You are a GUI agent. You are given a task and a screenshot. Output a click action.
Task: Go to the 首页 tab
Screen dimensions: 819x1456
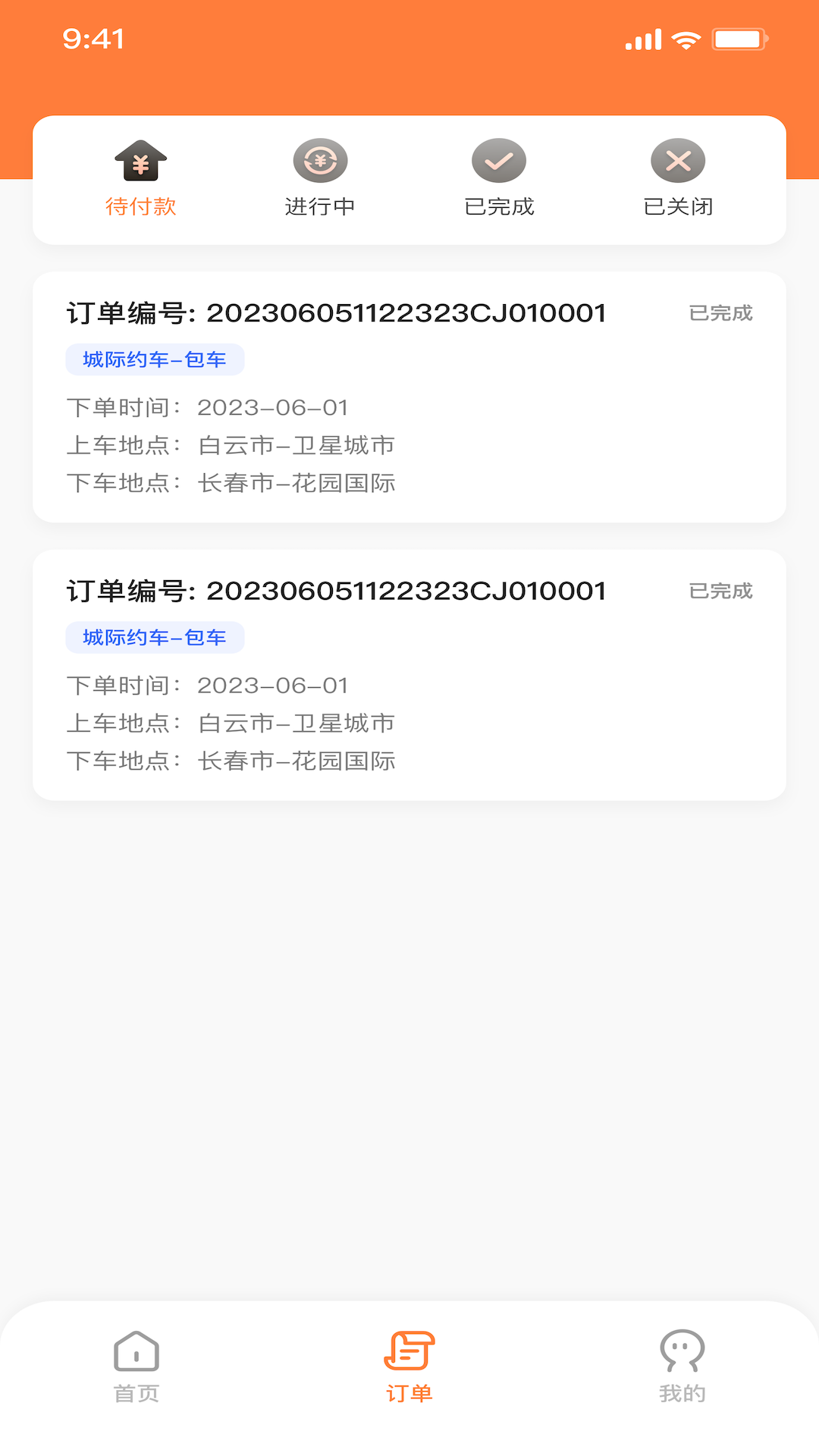(x=136, y=1367)
